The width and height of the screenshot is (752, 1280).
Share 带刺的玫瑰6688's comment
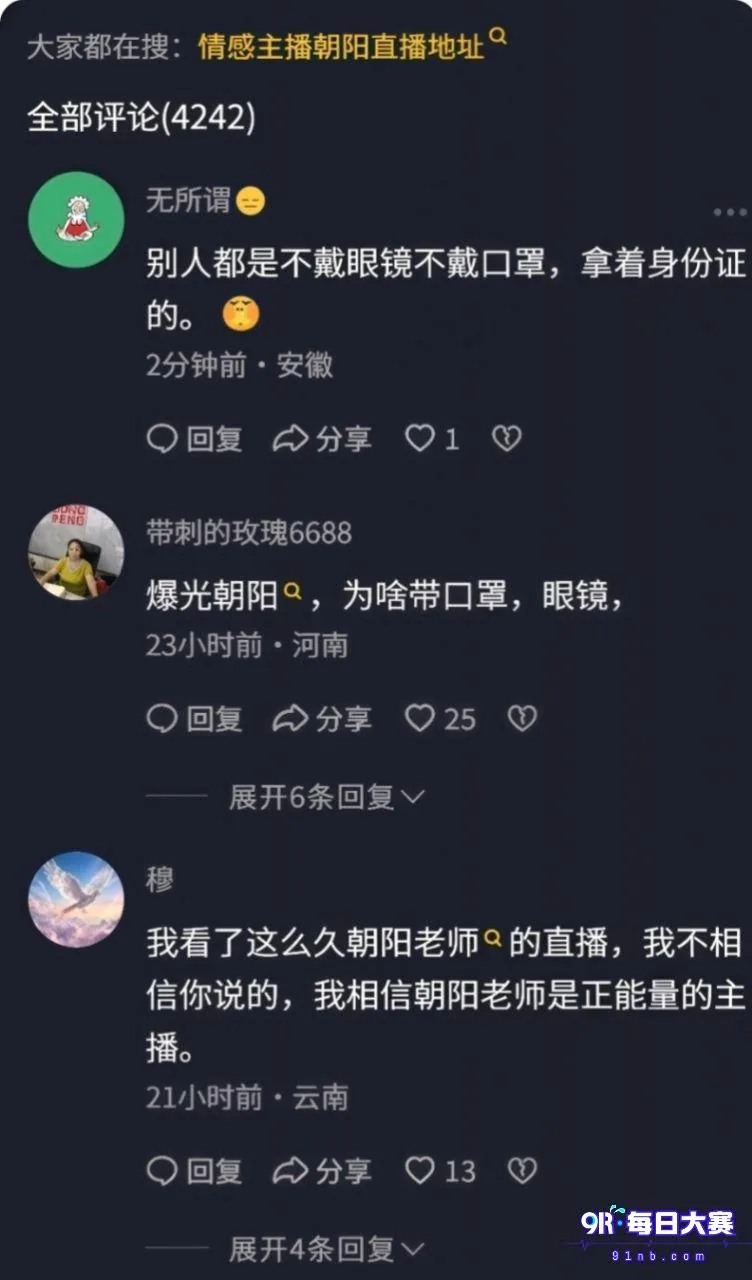pyautogui.click(x=322, y=719)
